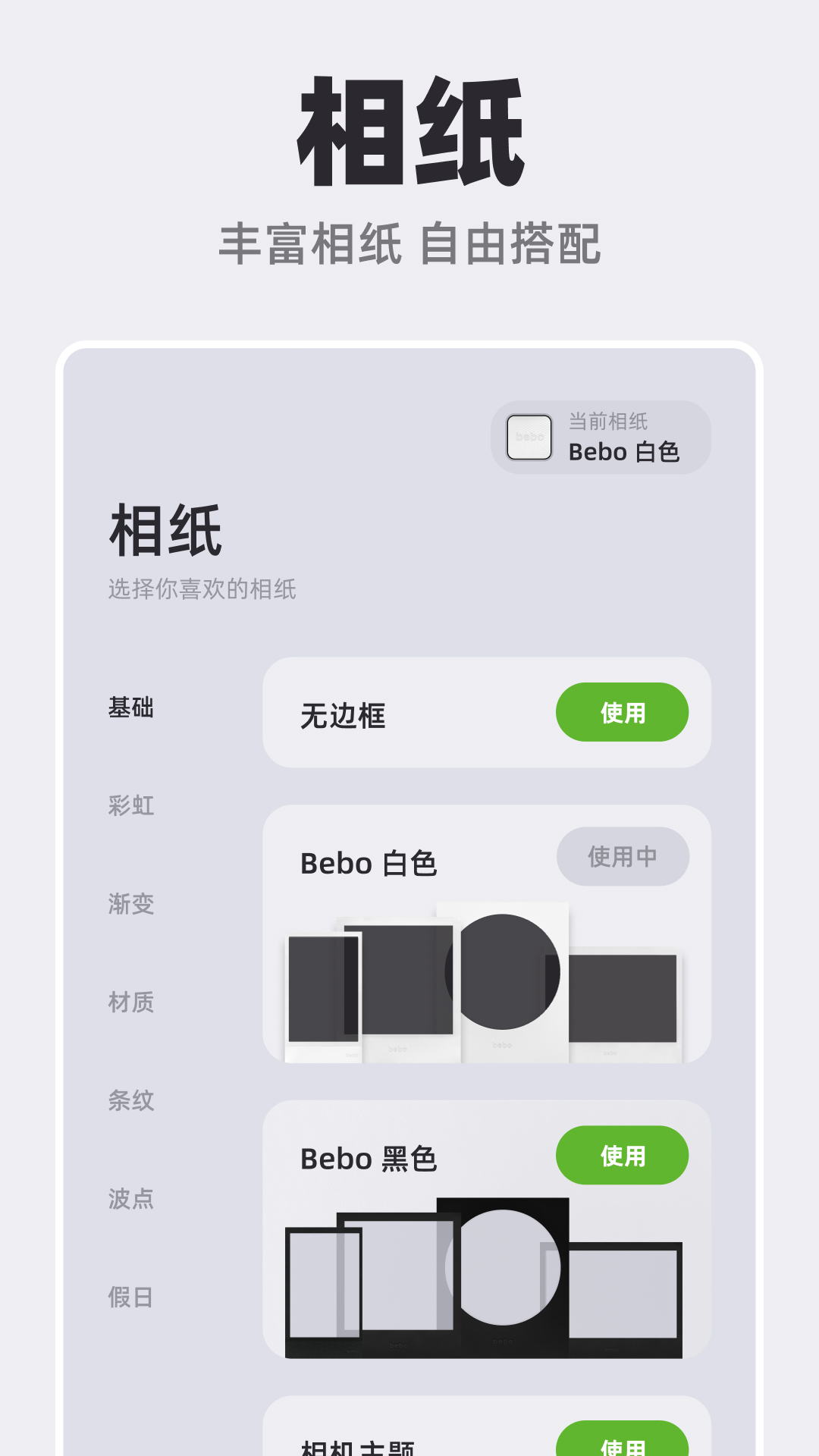
Task: Select the portrait frame in Bebo 白色 preview
Action: 322,986
